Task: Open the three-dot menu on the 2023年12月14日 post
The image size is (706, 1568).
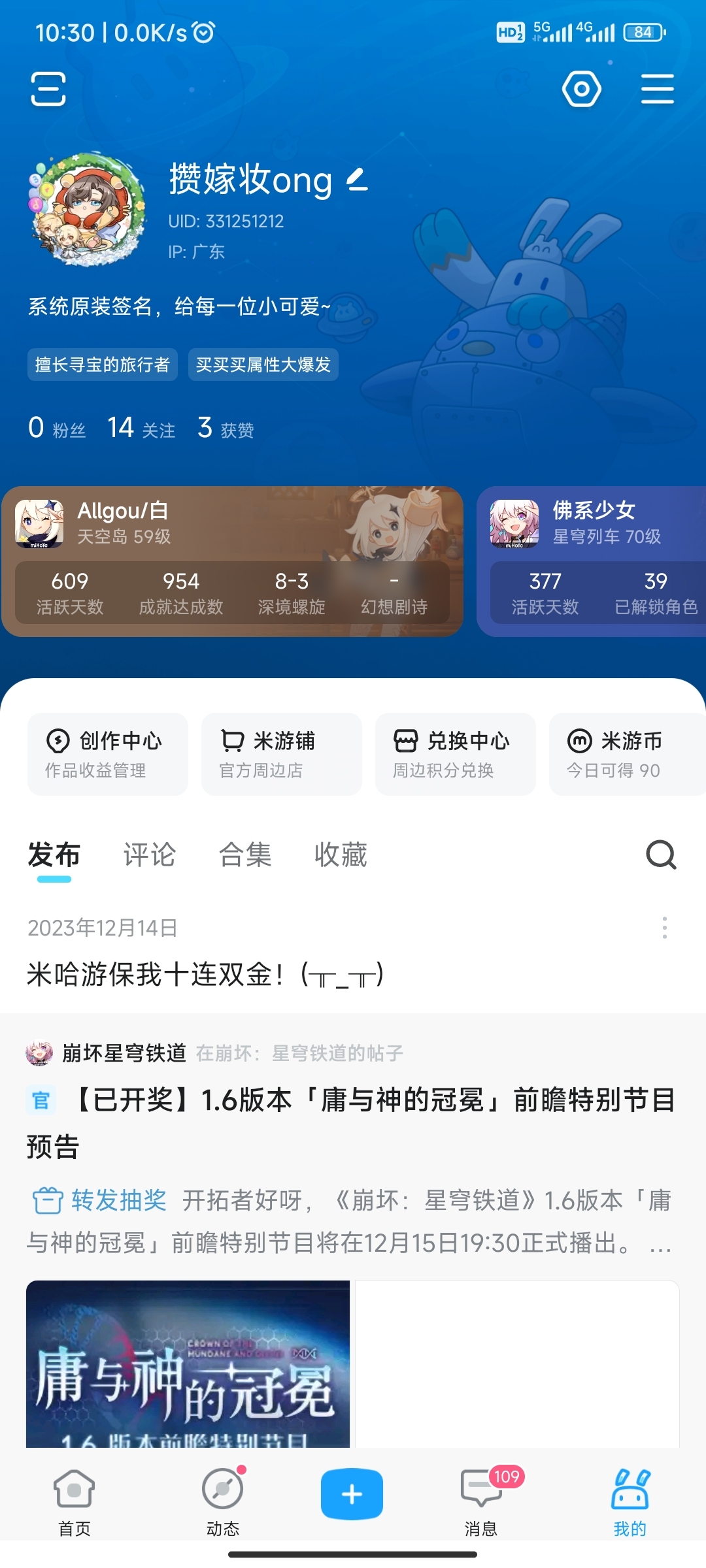Action: (x=664, y=928)
